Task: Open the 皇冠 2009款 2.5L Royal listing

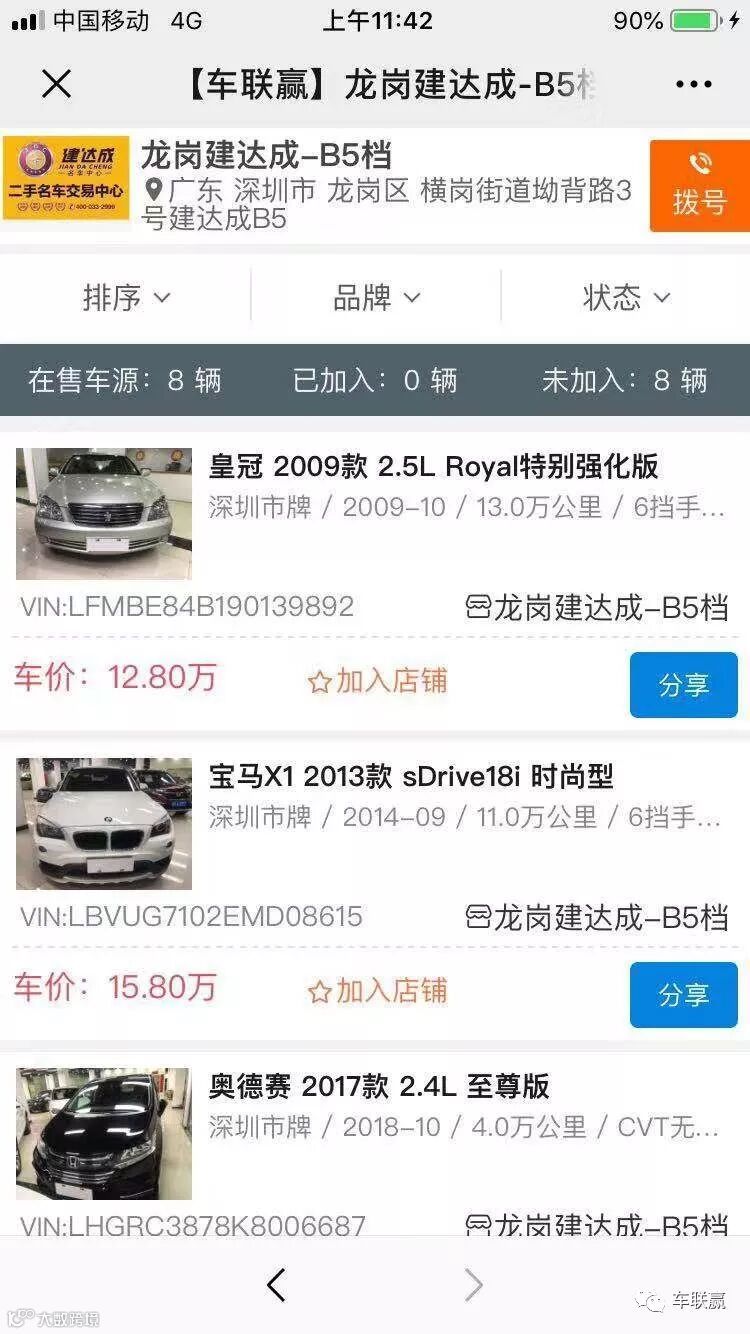Action: 433,467
